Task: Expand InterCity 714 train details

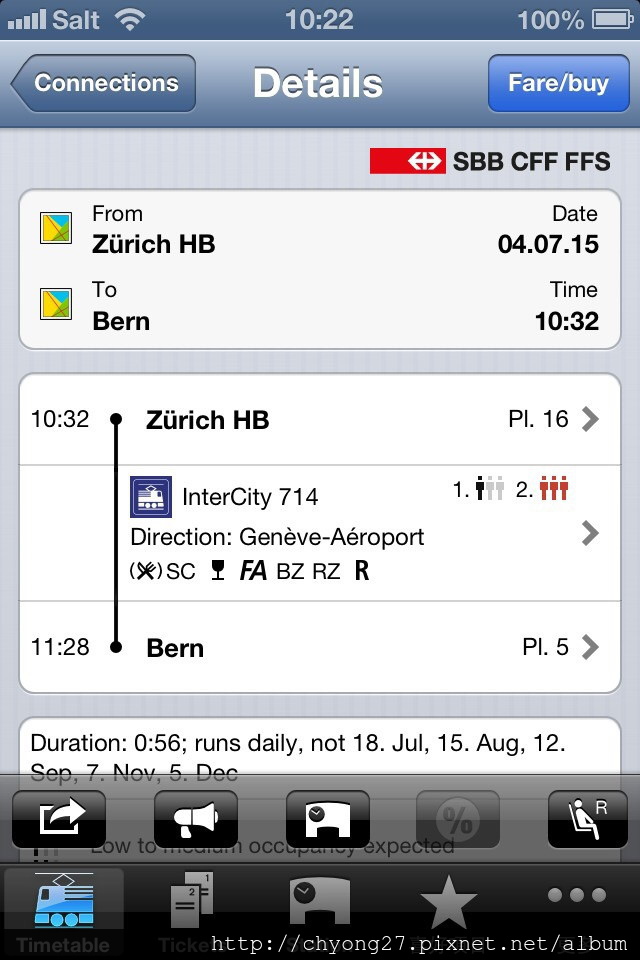Action: pyautogui.click(x=320, y=533)
